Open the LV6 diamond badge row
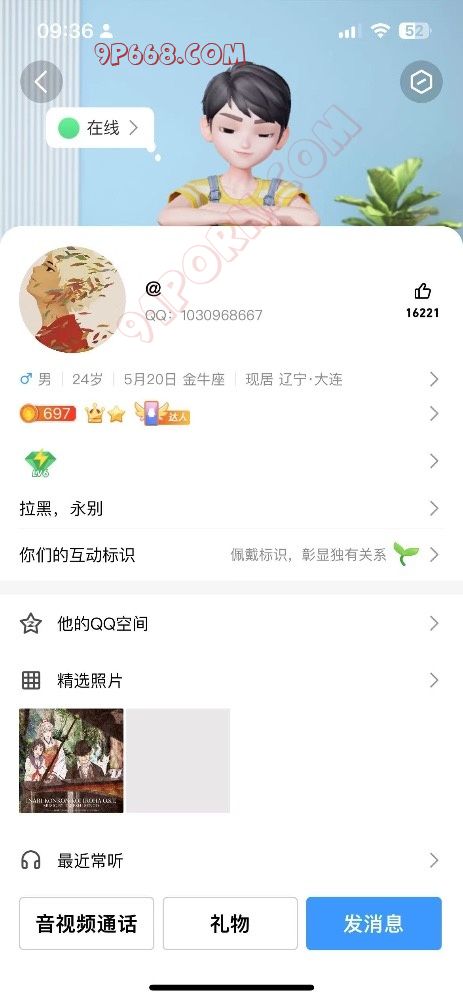Screen dimensions: 463x1000 pos(230,462)
